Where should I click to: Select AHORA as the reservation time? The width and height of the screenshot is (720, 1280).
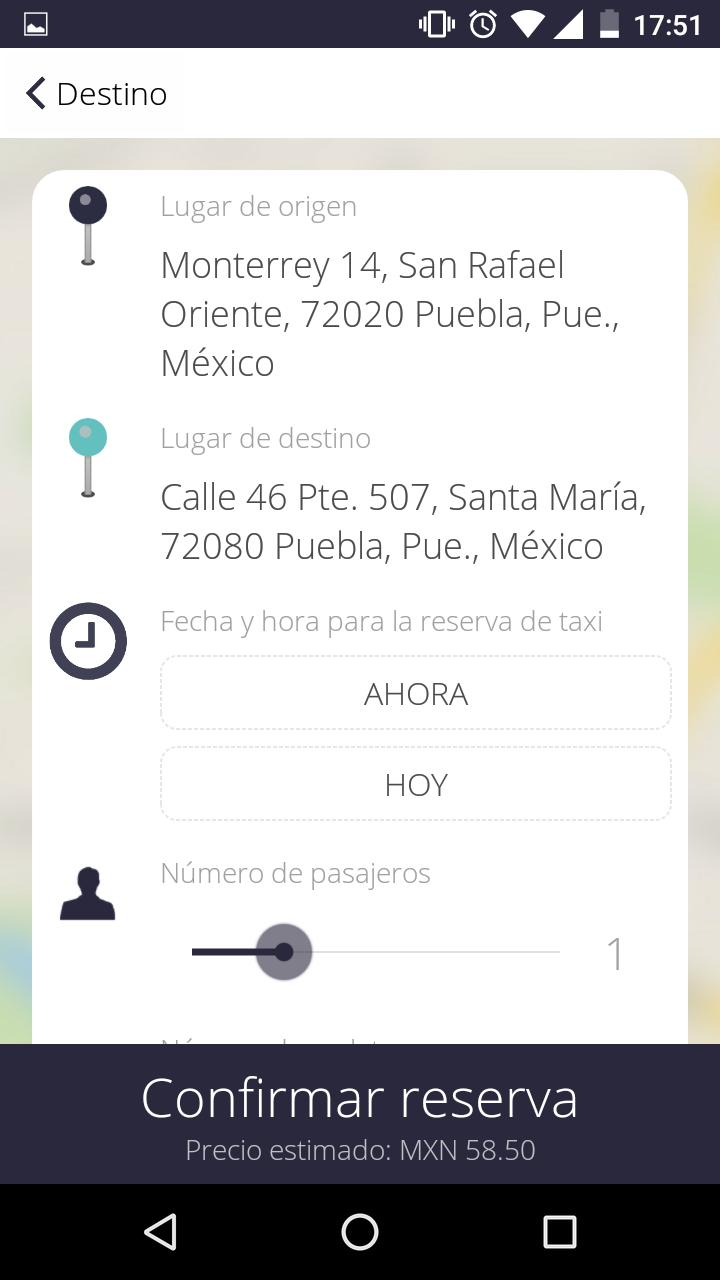[414, 692]
